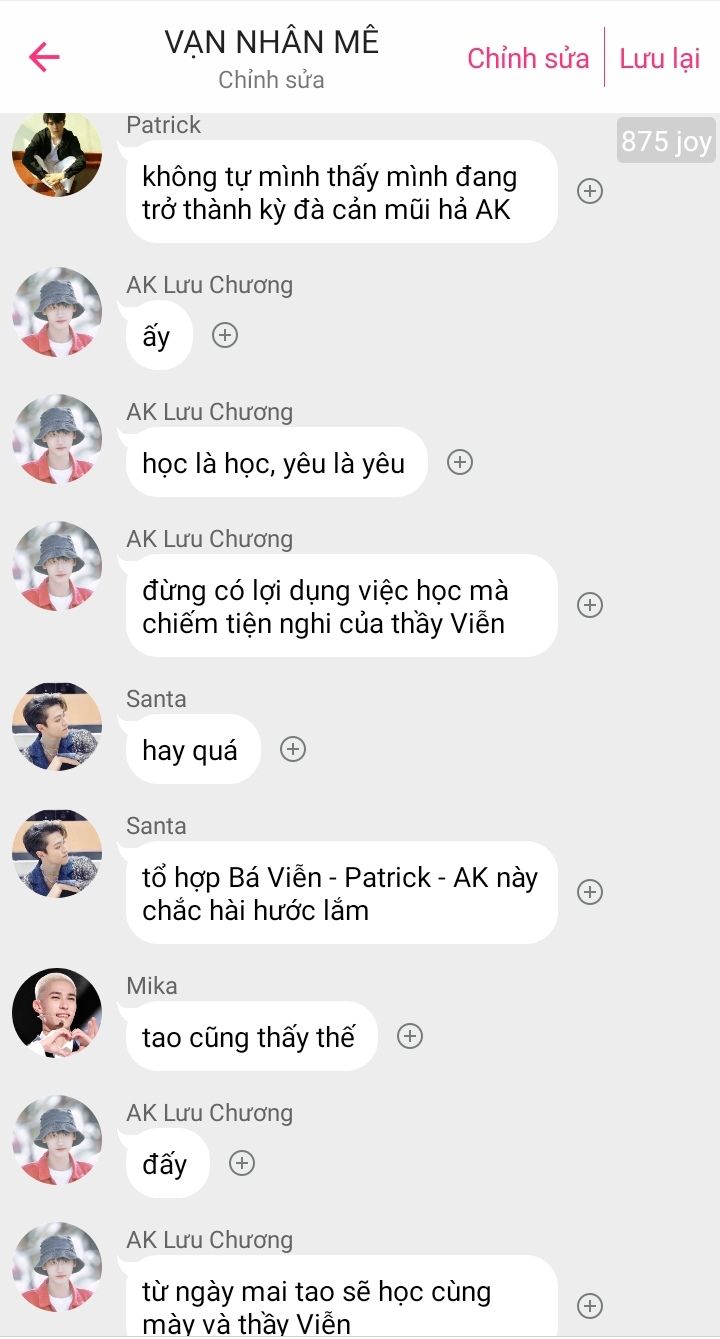Tap plus icon beside "tổ hợp Bá Viễn" message
The image size is (720, 1339).
tap(590, 892)
